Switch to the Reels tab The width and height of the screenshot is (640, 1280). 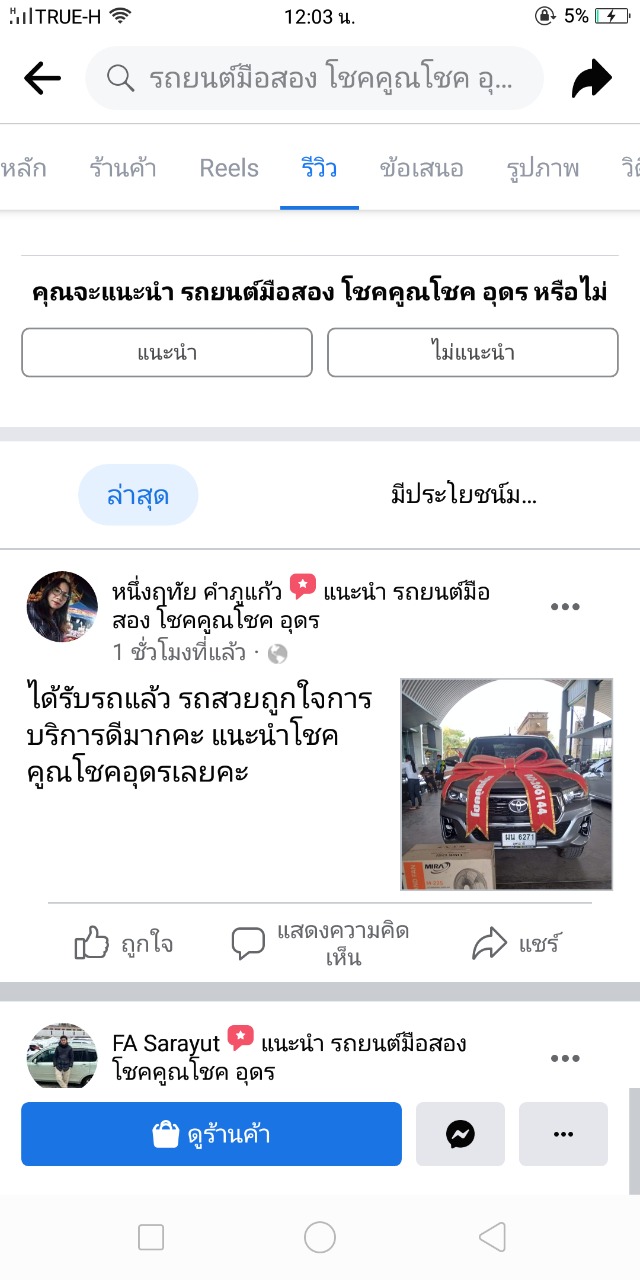(229, 168)
